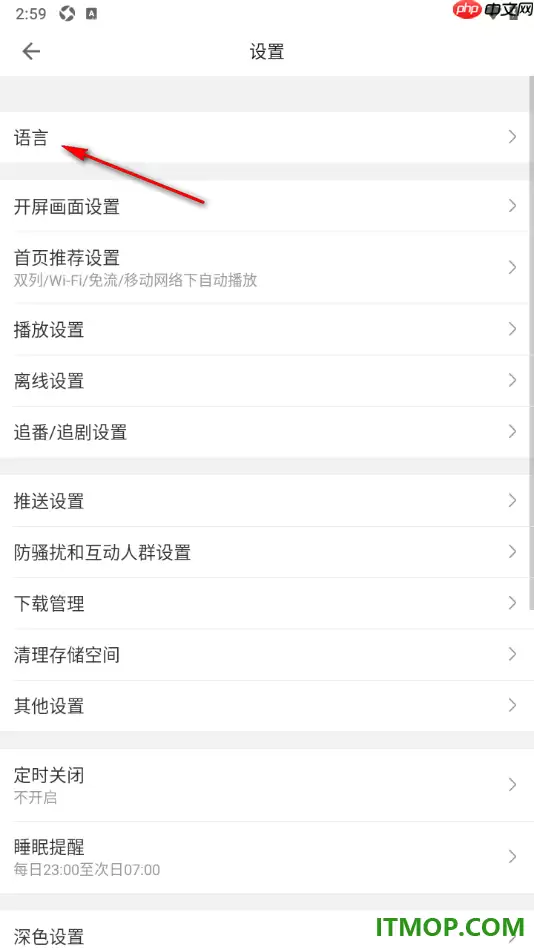The height and width of the screenshot is (950, 534).
Task: Go back using the top-left arrow
Action: point(31,51)
